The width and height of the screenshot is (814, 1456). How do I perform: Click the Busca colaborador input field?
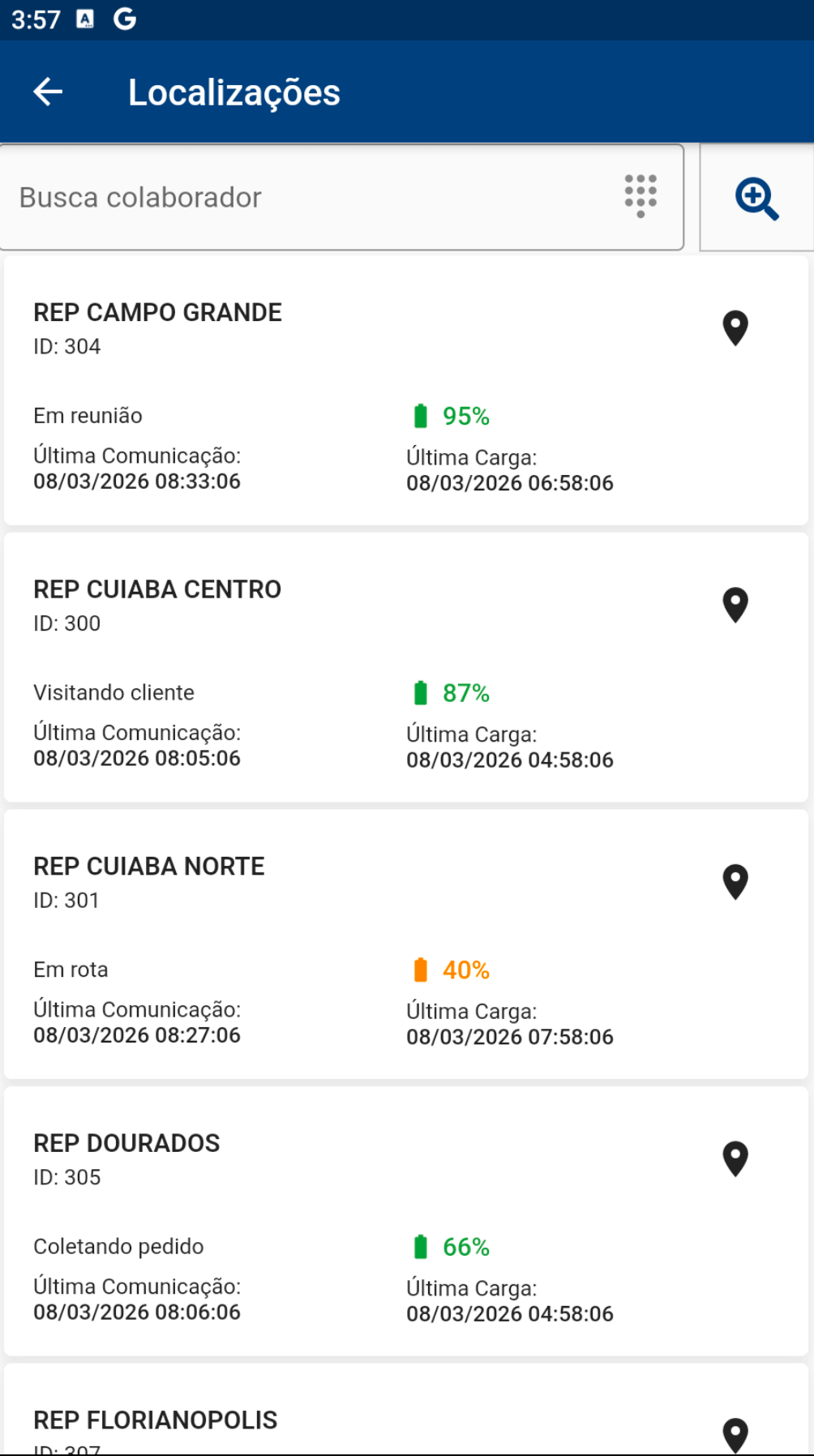[243, 196]
